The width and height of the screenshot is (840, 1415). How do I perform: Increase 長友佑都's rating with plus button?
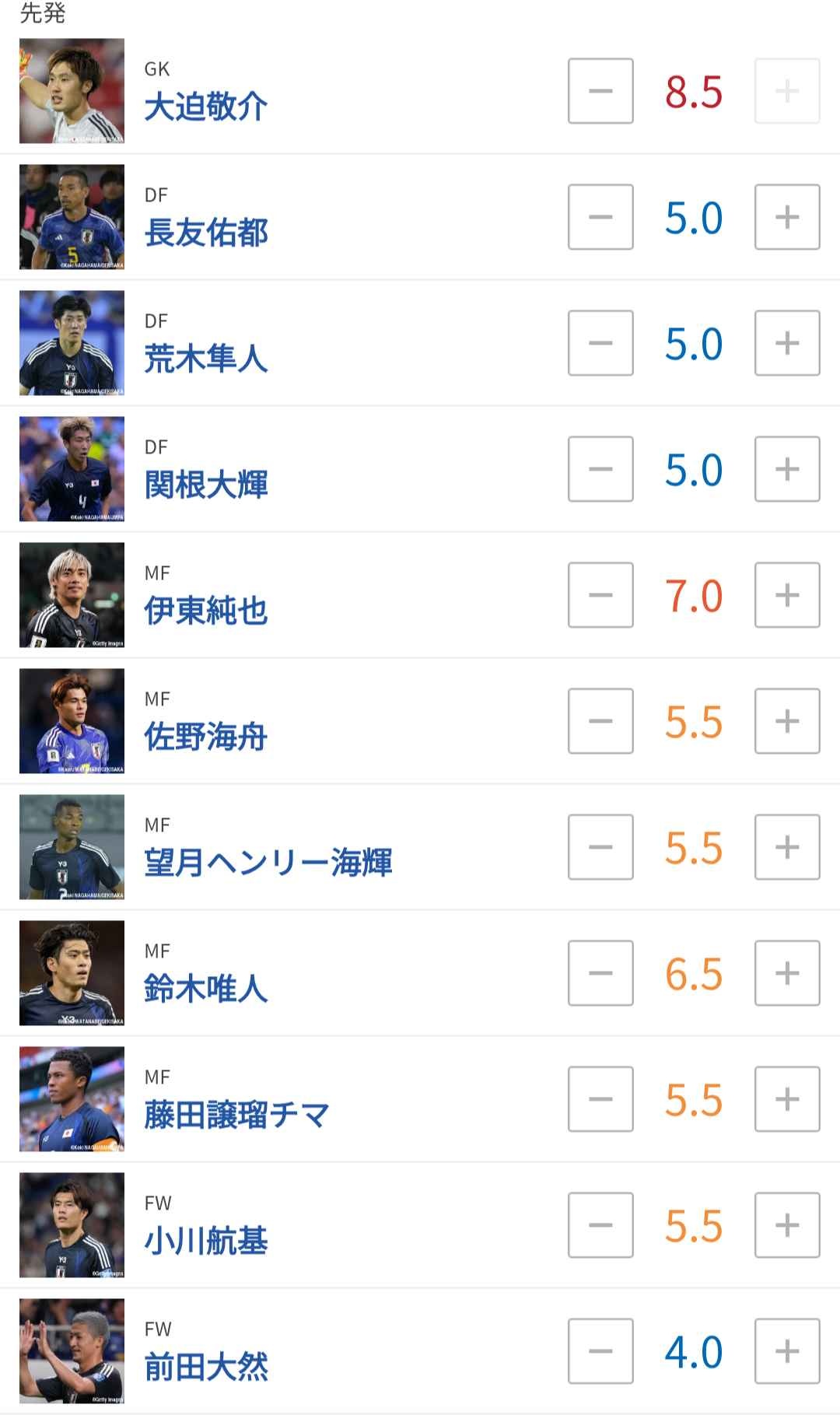(x=787, y=217)
